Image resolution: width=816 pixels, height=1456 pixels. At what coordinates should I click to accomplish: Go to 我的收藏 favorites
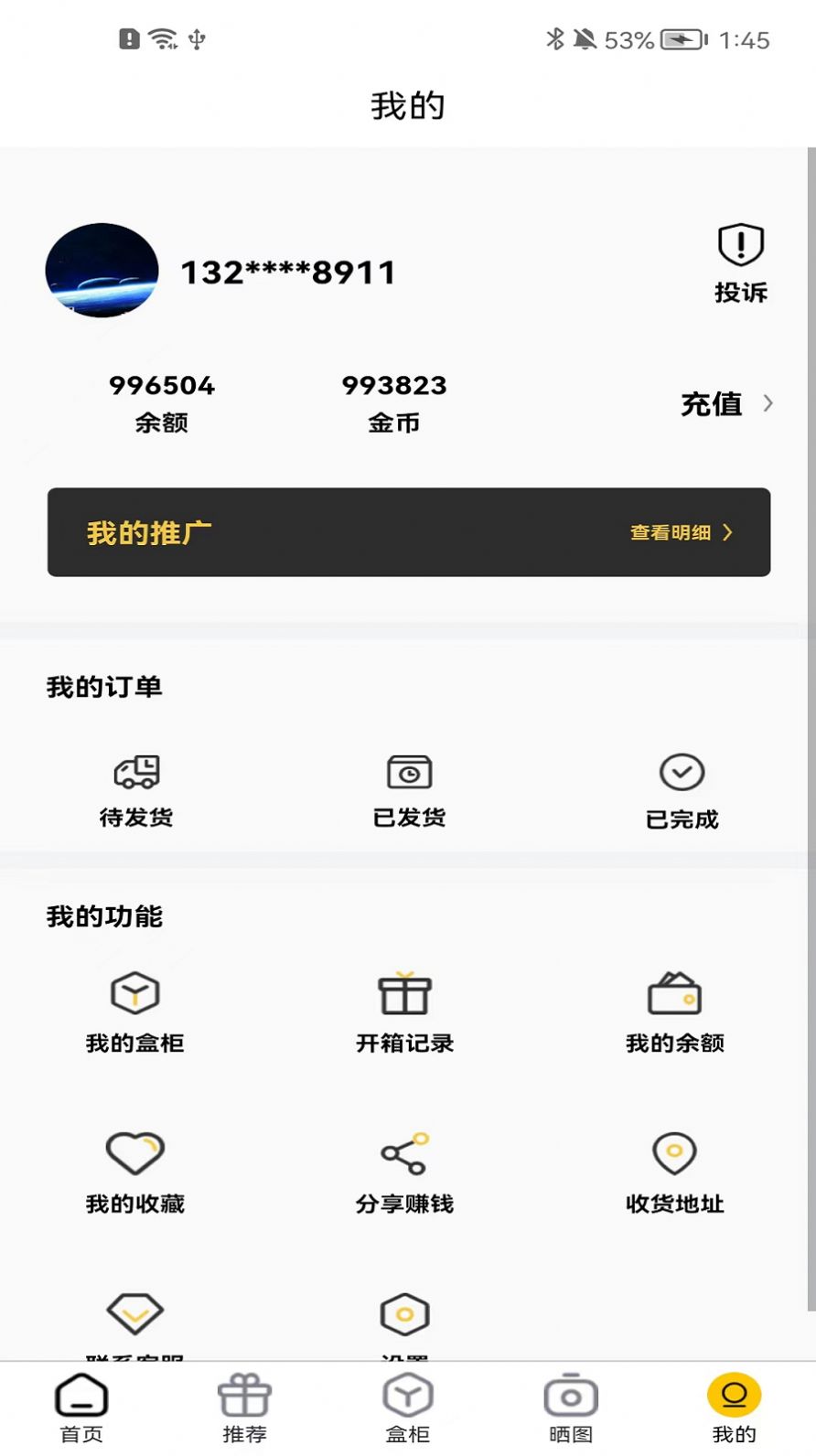pos(135,1172)
